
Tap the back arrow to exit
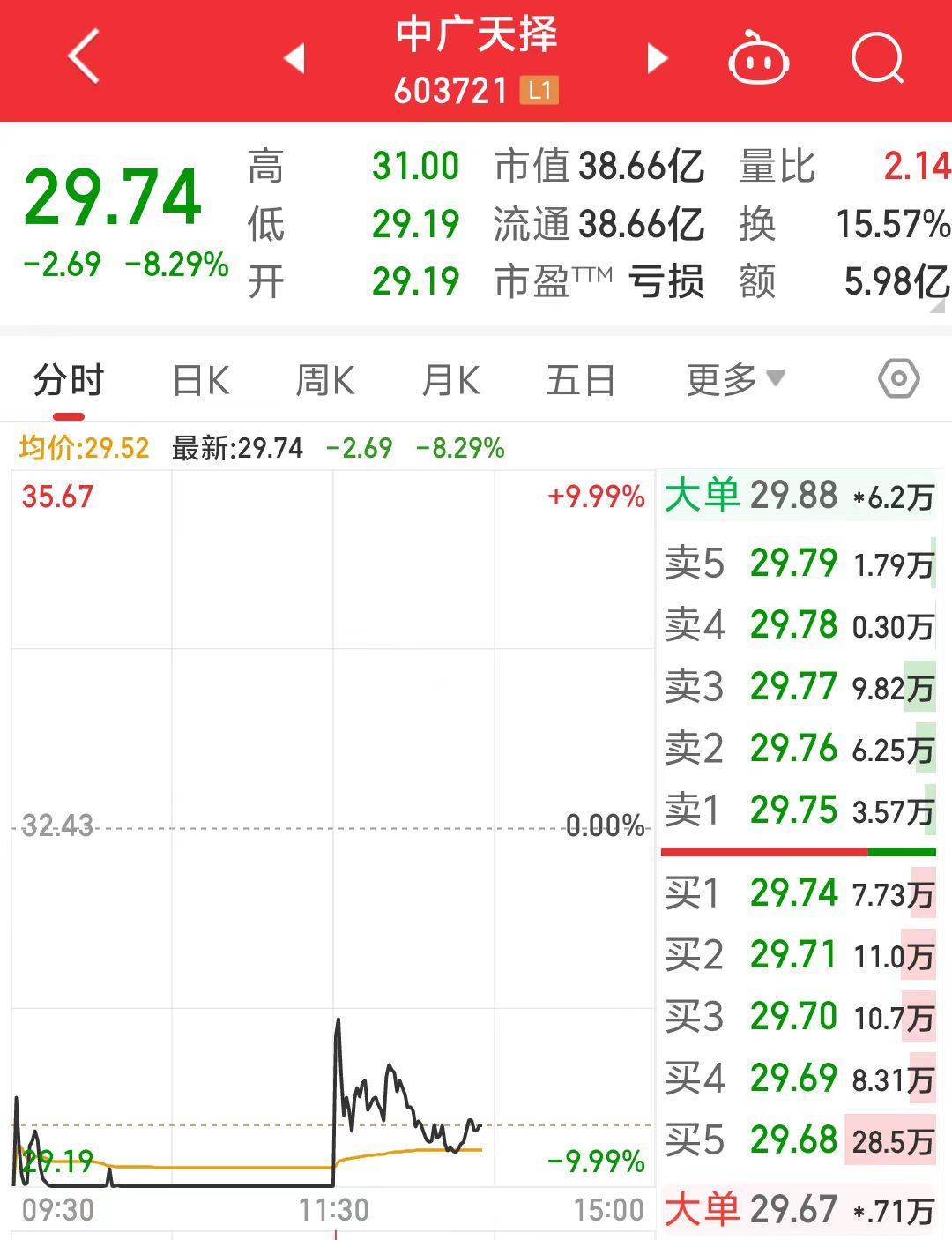click(x=82, y=55)
